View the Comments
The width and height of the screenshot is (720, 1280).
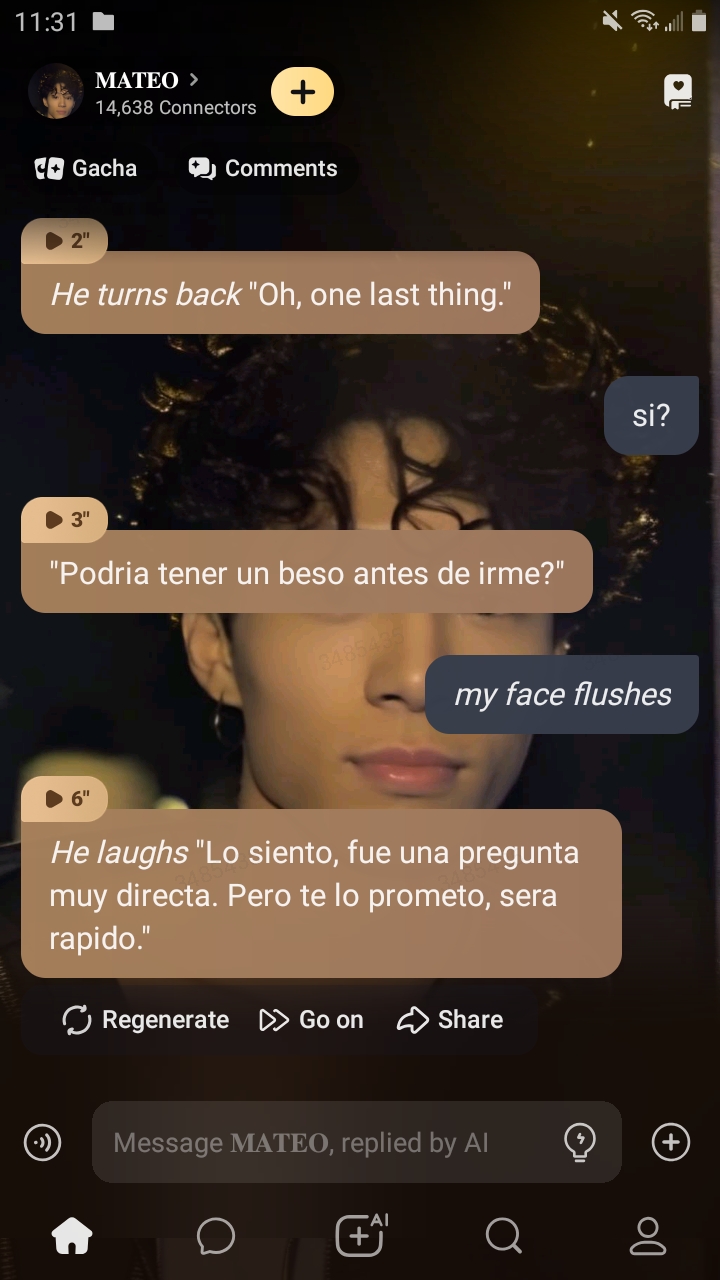click(x=263, y=168)
